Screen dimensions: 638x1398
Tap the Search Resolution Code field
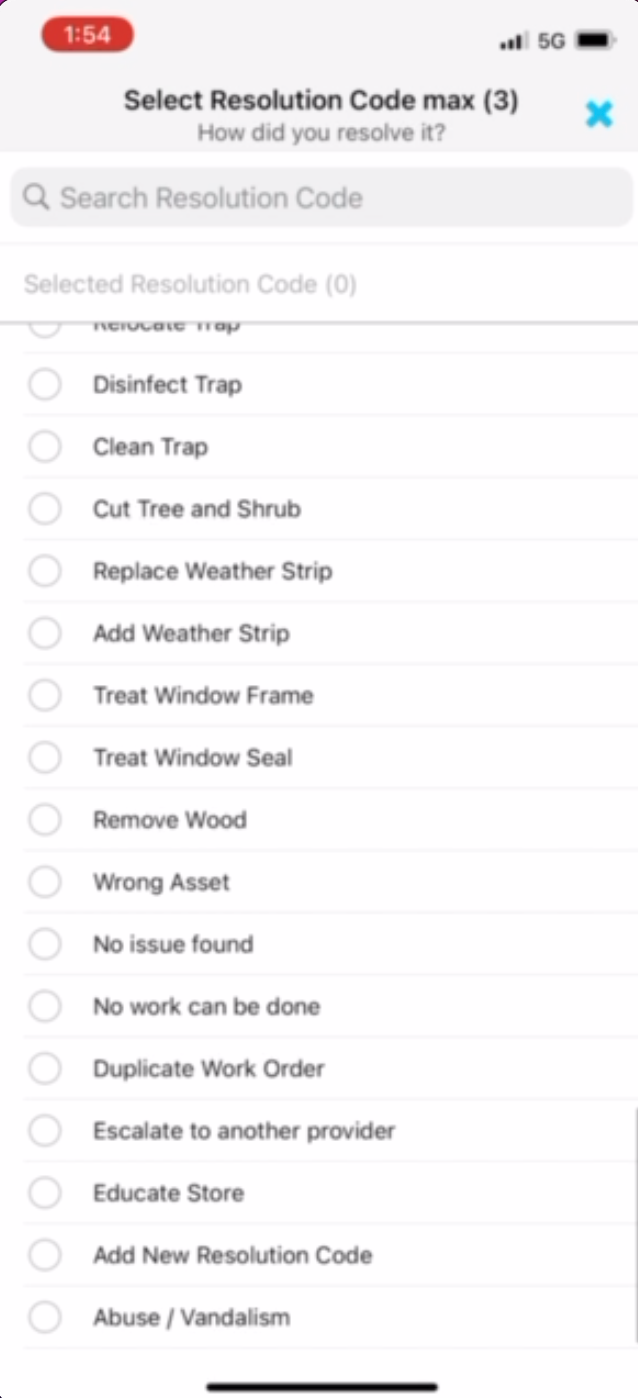(x=321, y=197)
